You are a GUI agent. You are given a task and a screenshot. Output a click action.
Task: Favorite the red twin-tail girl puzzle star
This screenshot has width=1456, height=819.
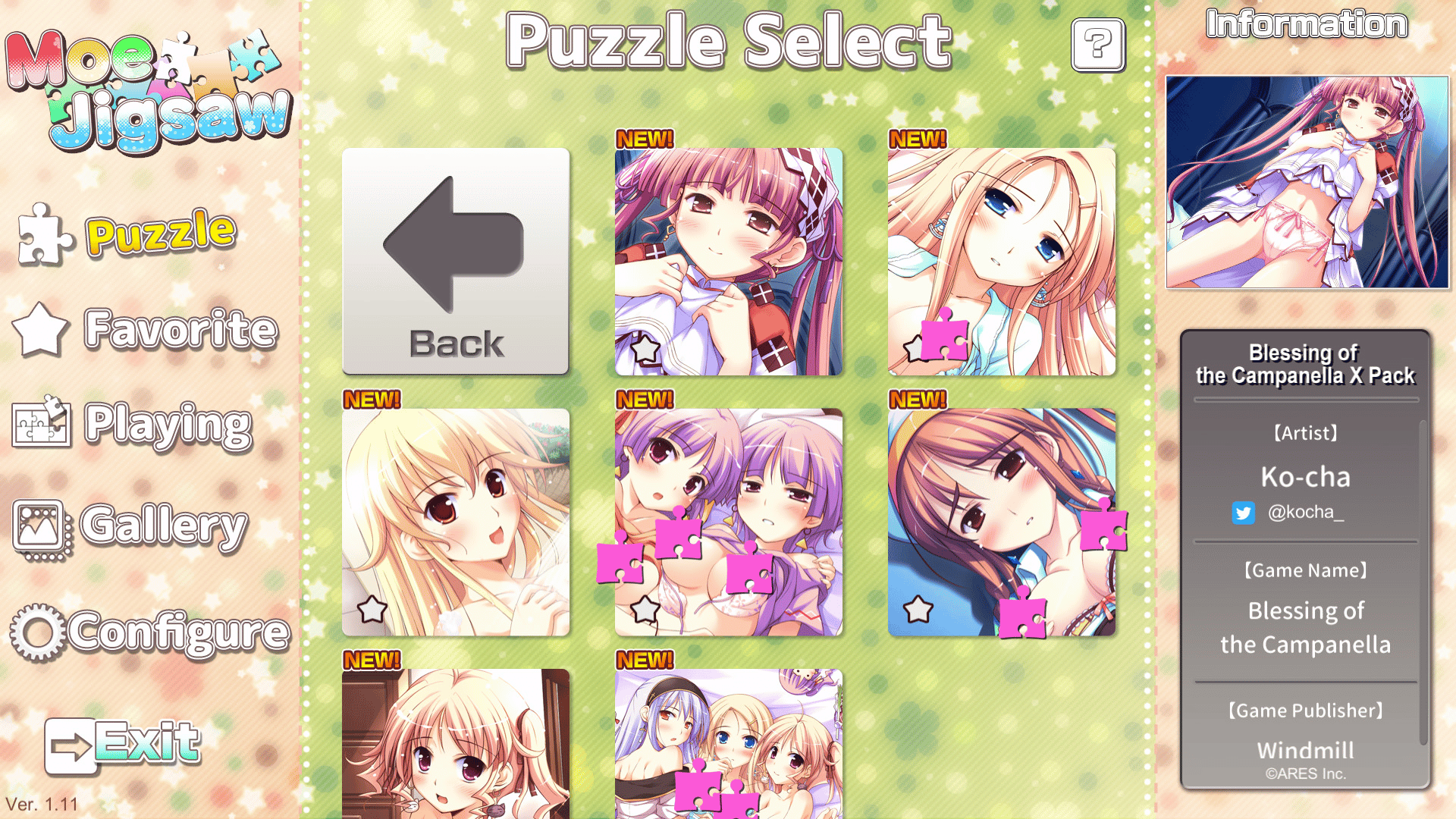645,350
